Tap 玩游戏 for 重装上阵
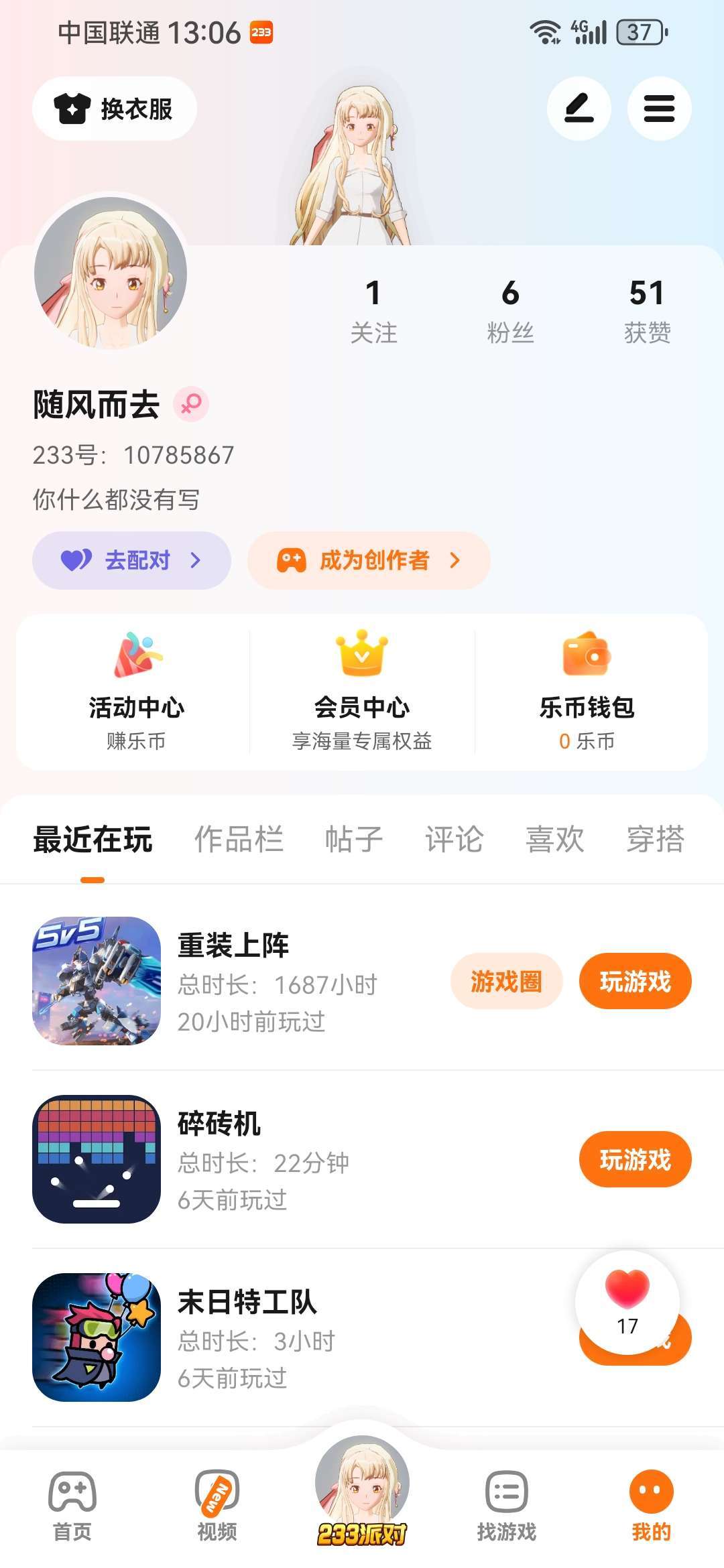Viewport: 724px width, 1568px height. tap(635, 982)
